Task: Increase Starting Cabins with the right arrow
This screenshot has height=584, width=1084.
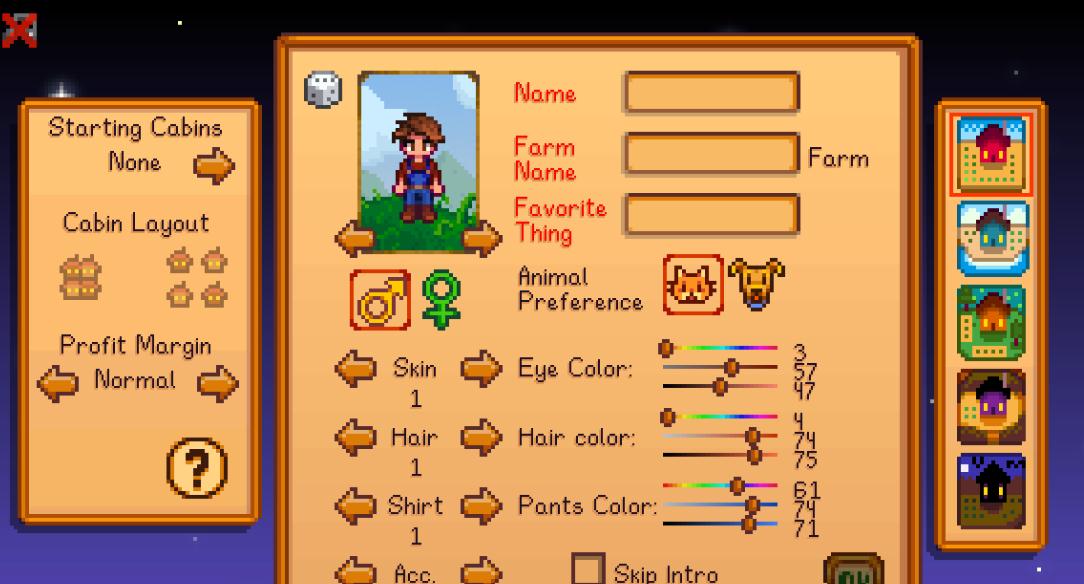Action: point(214,164)
